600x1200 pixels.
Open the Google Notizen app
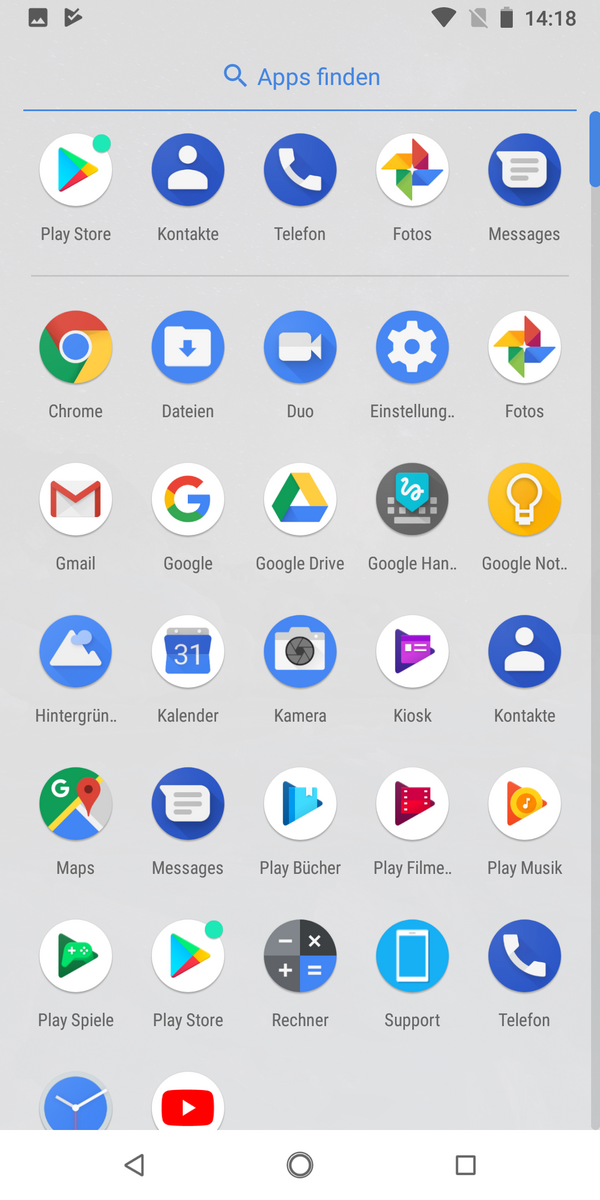tap(524, 500)
